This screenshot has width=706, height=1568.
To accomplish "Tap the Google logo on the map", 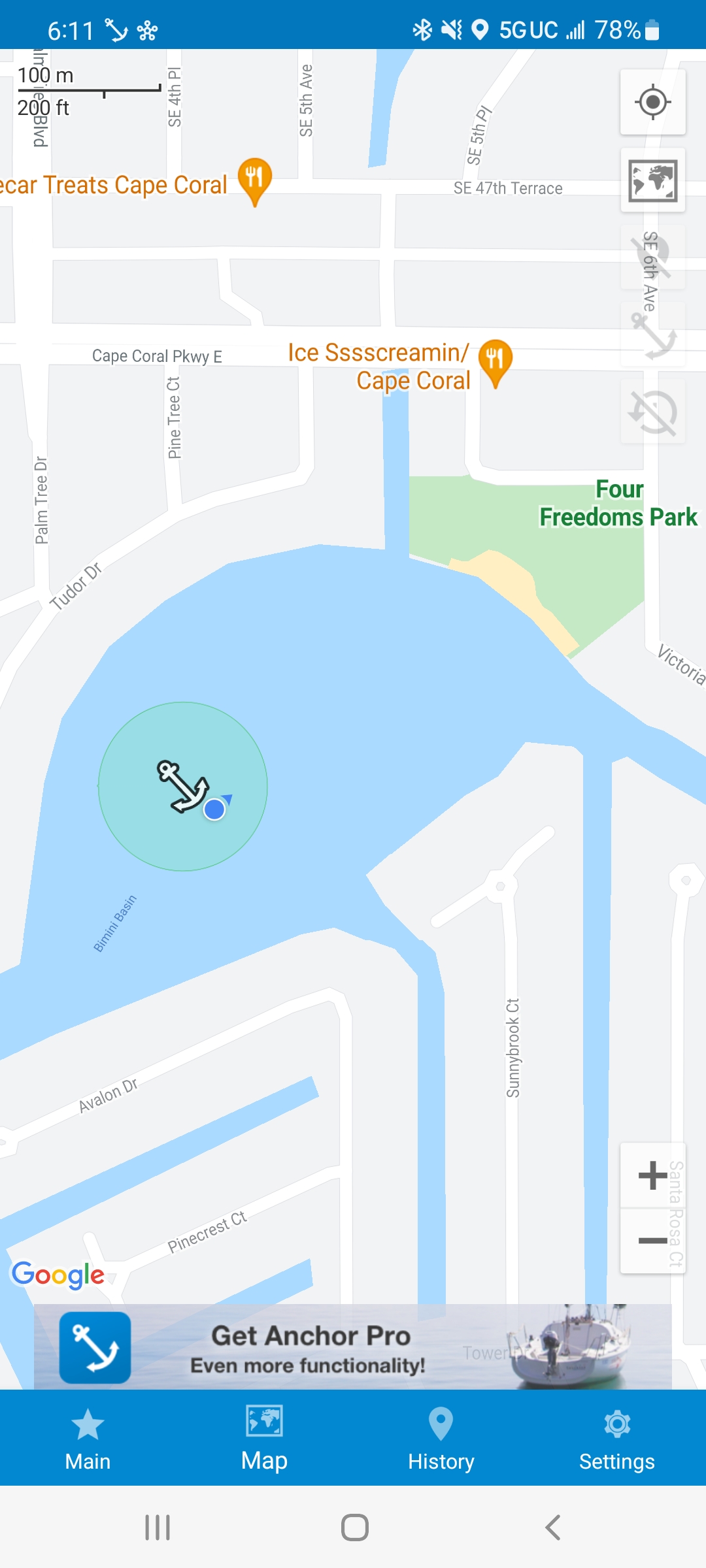I will point(58,1274).
